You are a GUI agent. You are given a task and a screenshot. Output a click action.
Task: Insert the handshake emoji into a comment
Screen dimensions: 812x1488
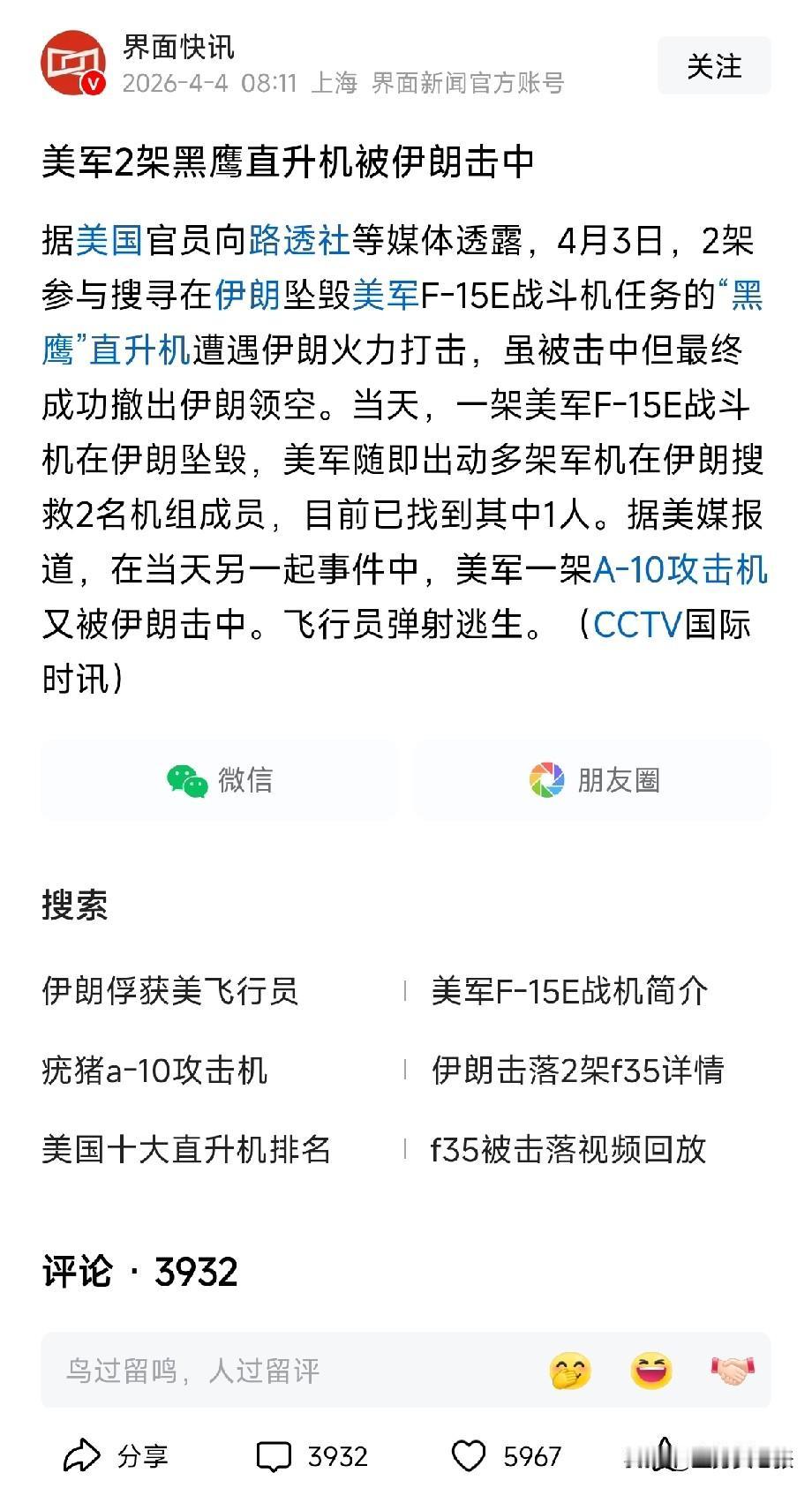click(733, 1371)
